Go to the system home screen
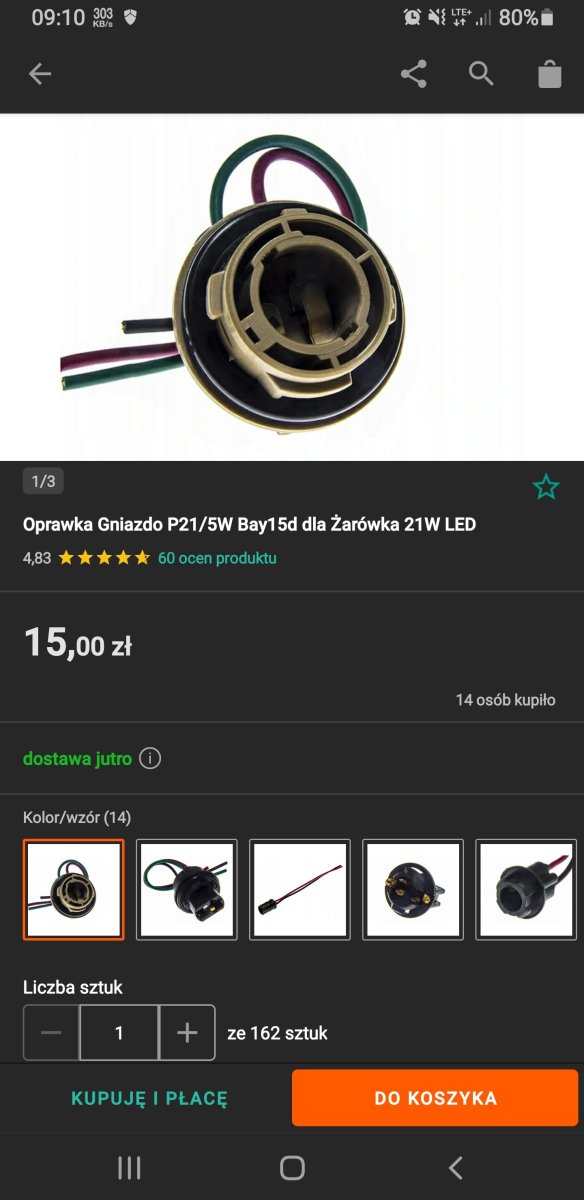Screen dimensions: 584x1200 [292, 1167]
